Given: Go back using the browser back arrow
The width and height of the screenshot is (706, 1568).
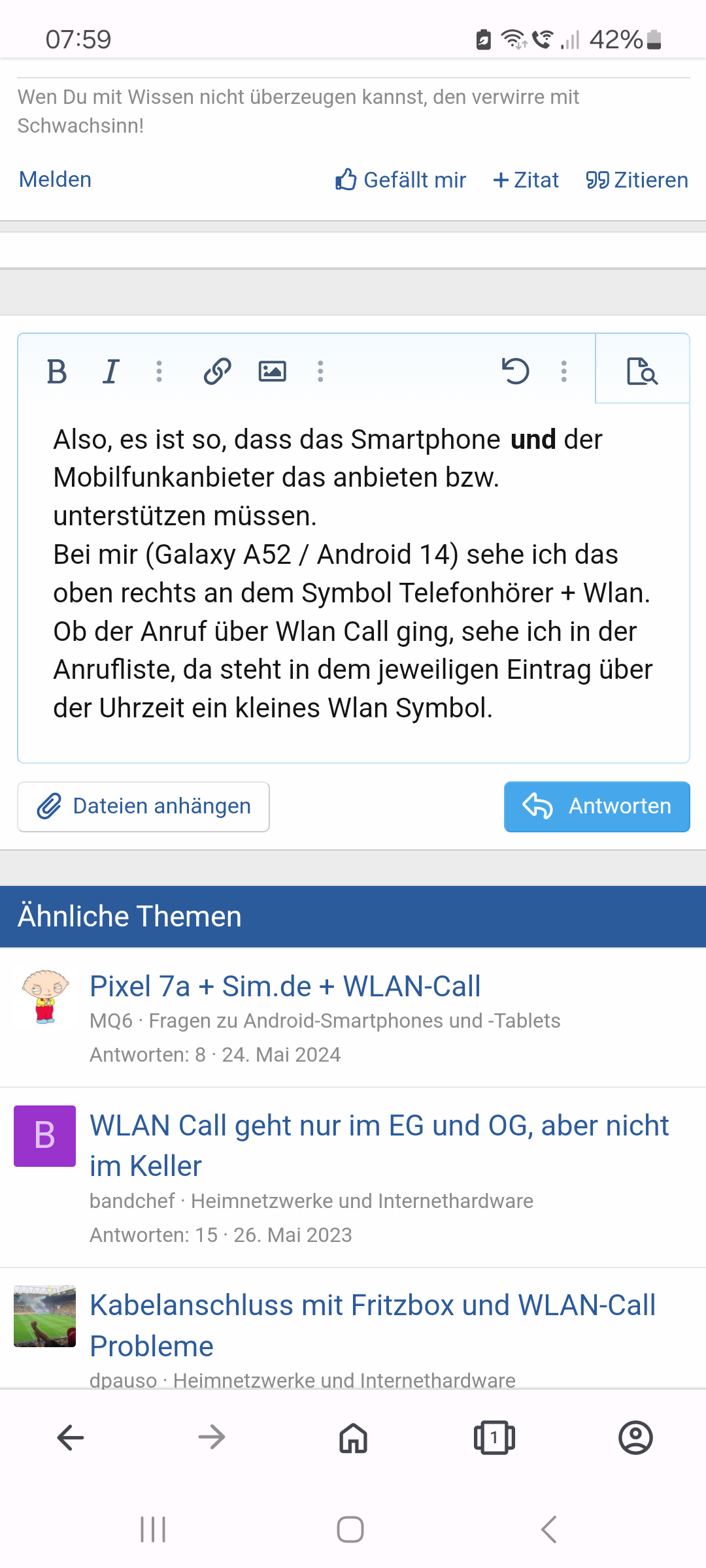Looking at the screenshot, I should click(71, 1437).
